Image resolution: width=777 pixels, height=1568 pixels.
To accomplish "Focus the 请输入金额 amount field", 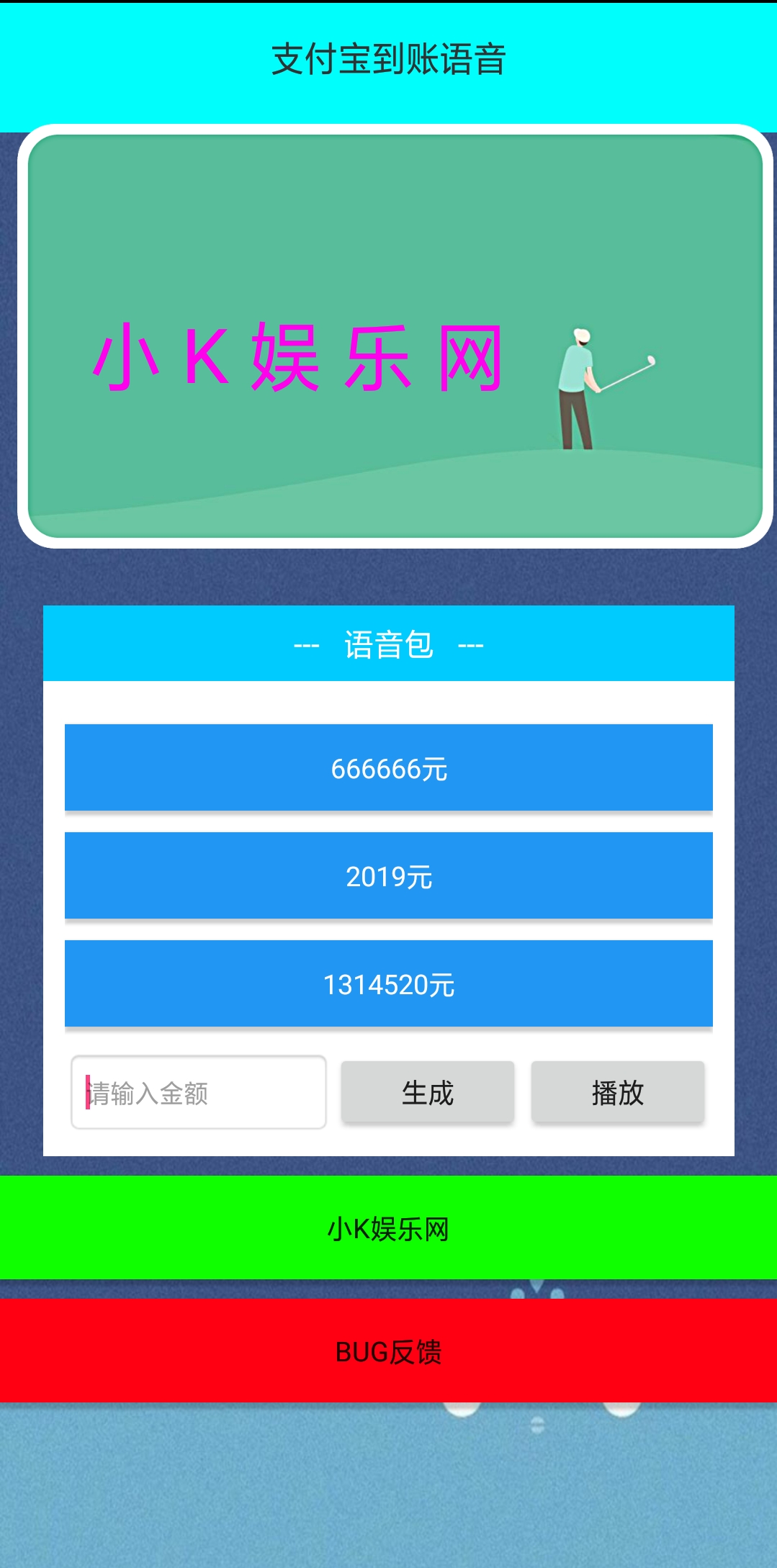I will (199, 1092).
